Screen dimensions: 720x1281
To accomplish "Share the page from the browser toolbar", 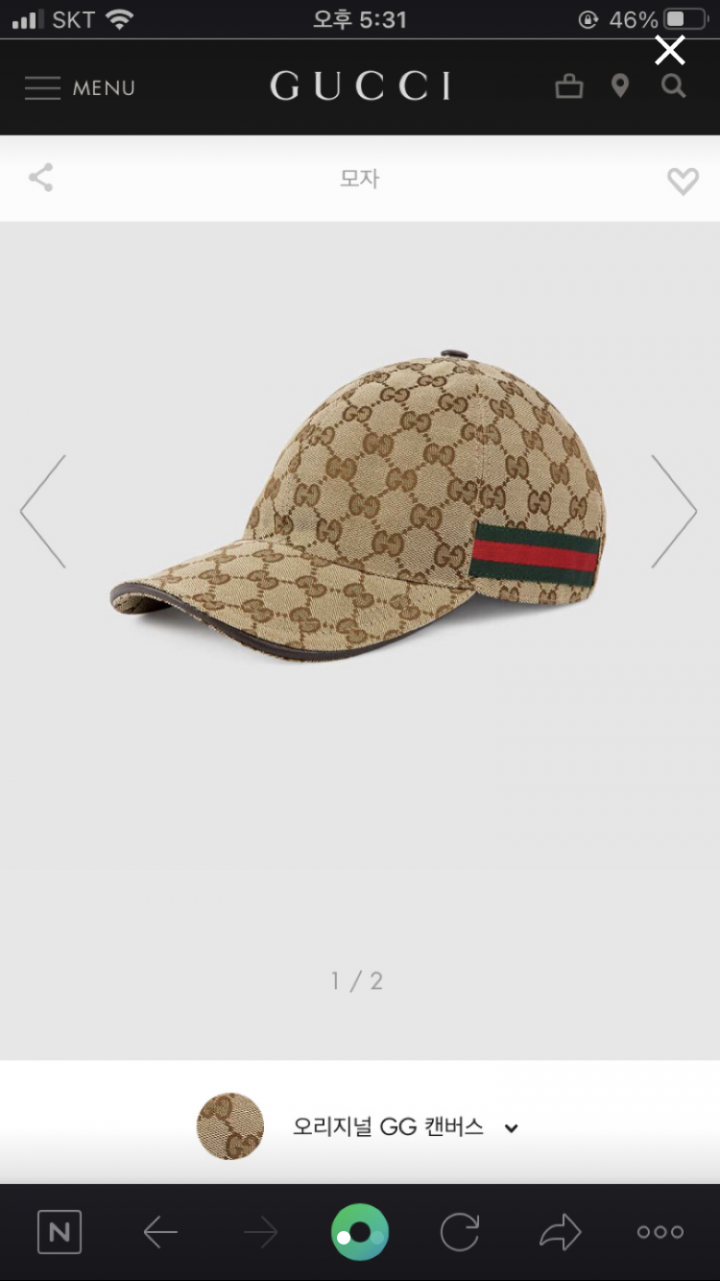I will [560, 1232].
